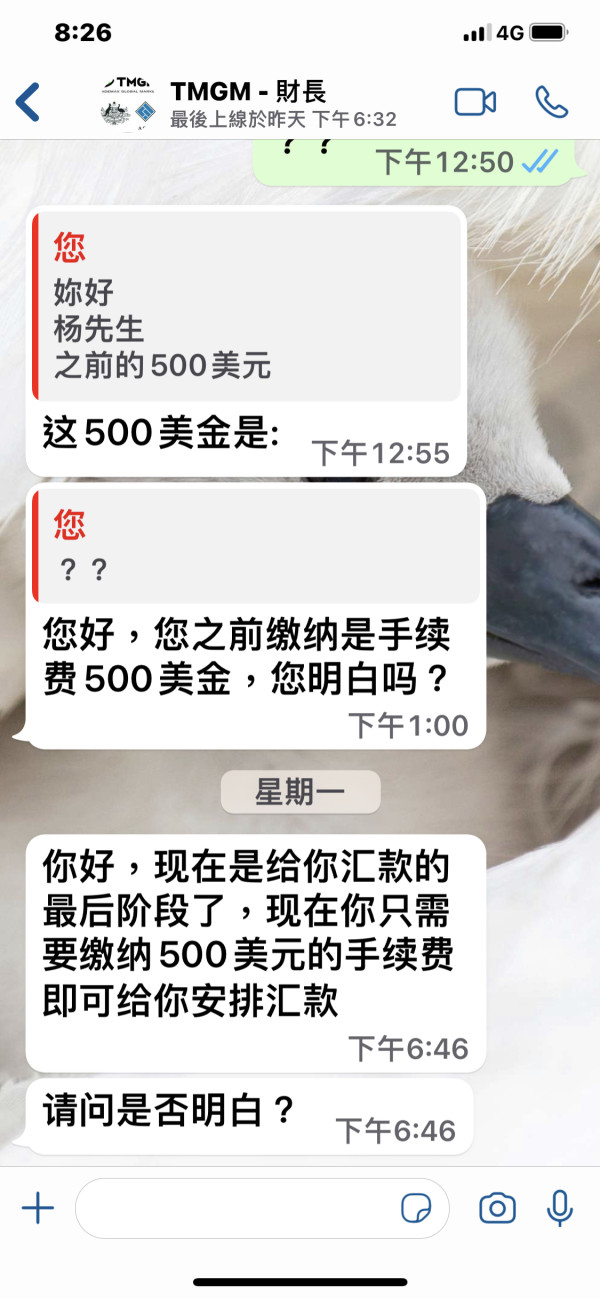
Task: Open the attachment plus menu
Action: coord(38,1209)
